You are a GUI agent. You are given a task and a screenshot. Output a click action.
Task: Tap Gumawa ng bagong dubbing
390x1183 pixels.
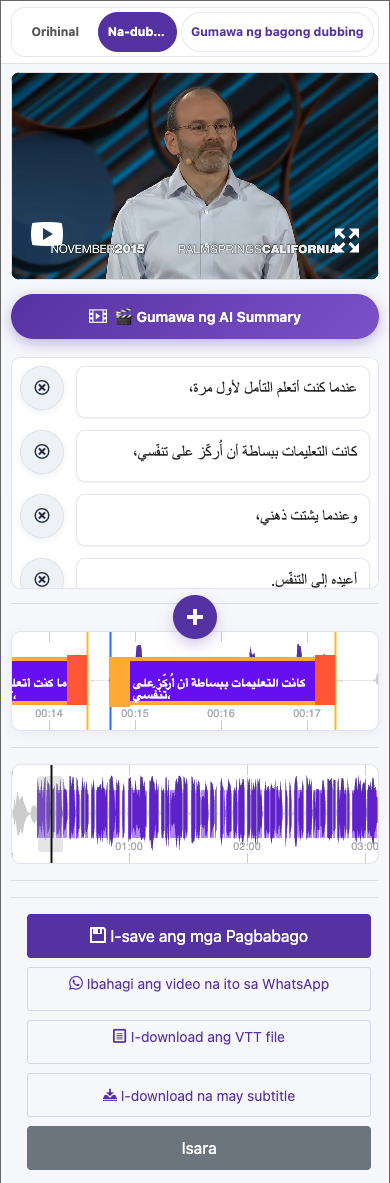click(277, 32)
